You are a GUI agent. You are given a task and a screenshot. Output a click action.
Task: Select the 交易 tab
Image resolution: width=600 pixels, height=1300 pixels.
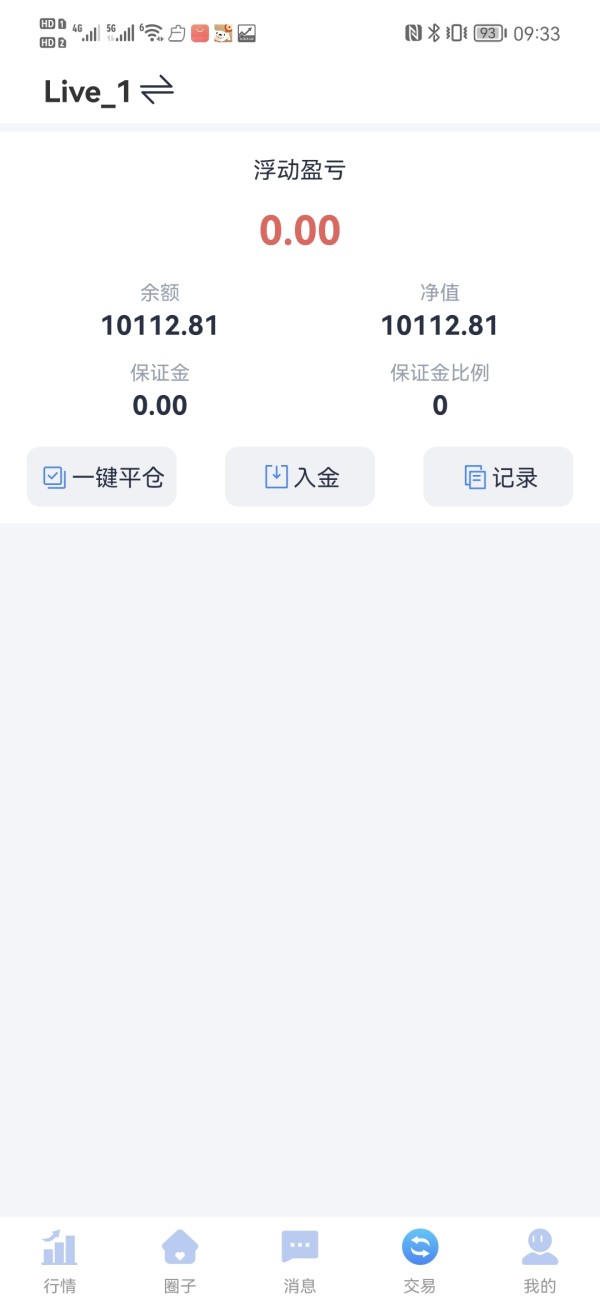point(420,1260)
